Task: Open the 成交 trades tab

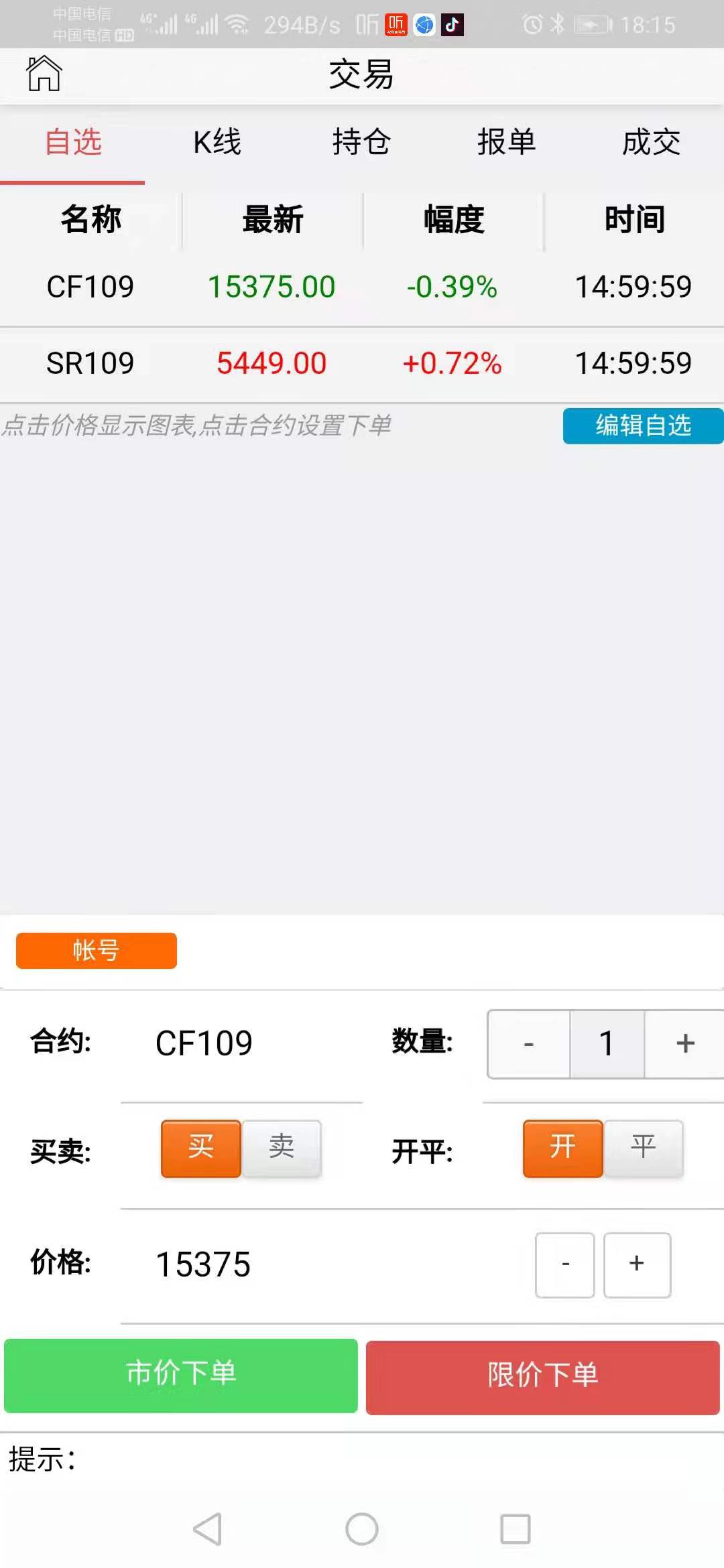Action: coord(651,142)
